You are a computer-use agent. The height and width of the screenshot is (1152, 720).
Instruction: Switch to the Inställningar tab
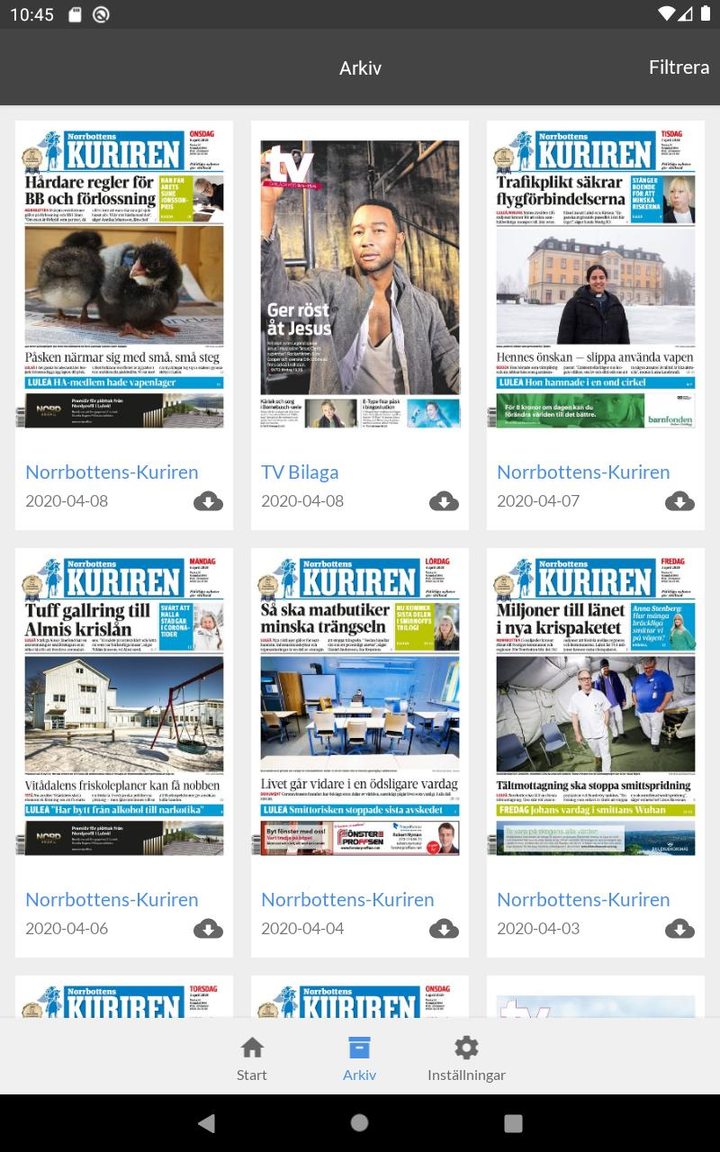[466, 1058]
